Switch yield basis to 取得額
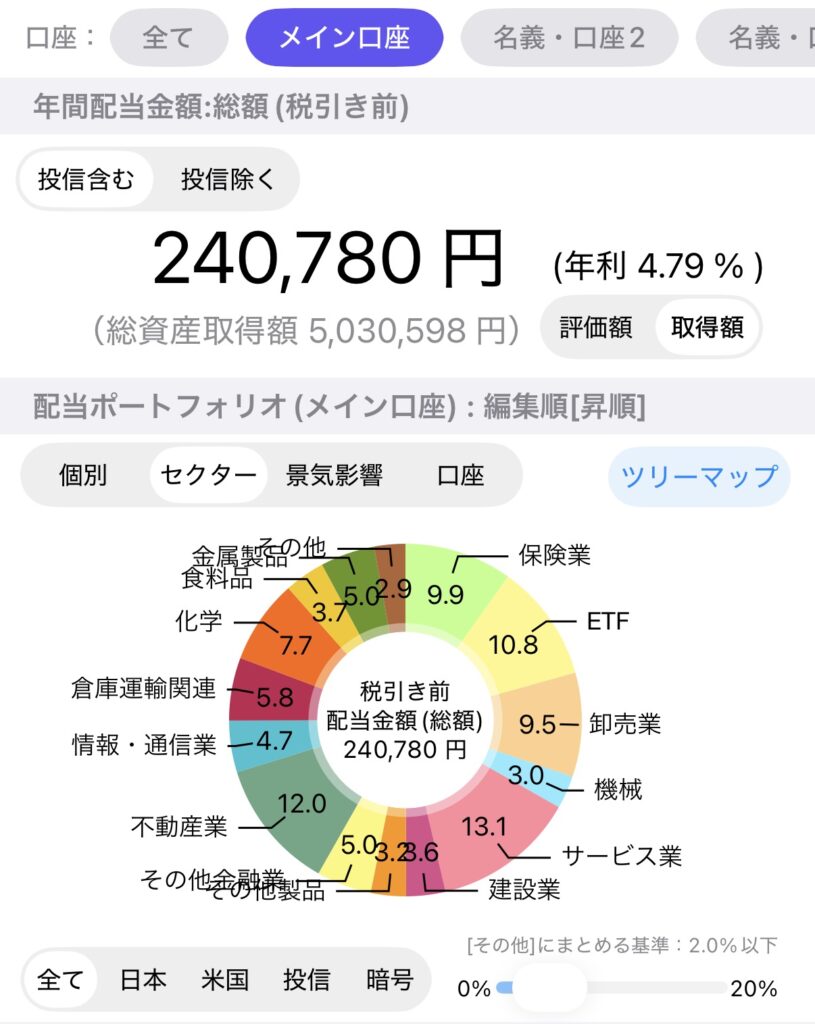This screenshot has width=815, height=1024. (x=707, y=327)
